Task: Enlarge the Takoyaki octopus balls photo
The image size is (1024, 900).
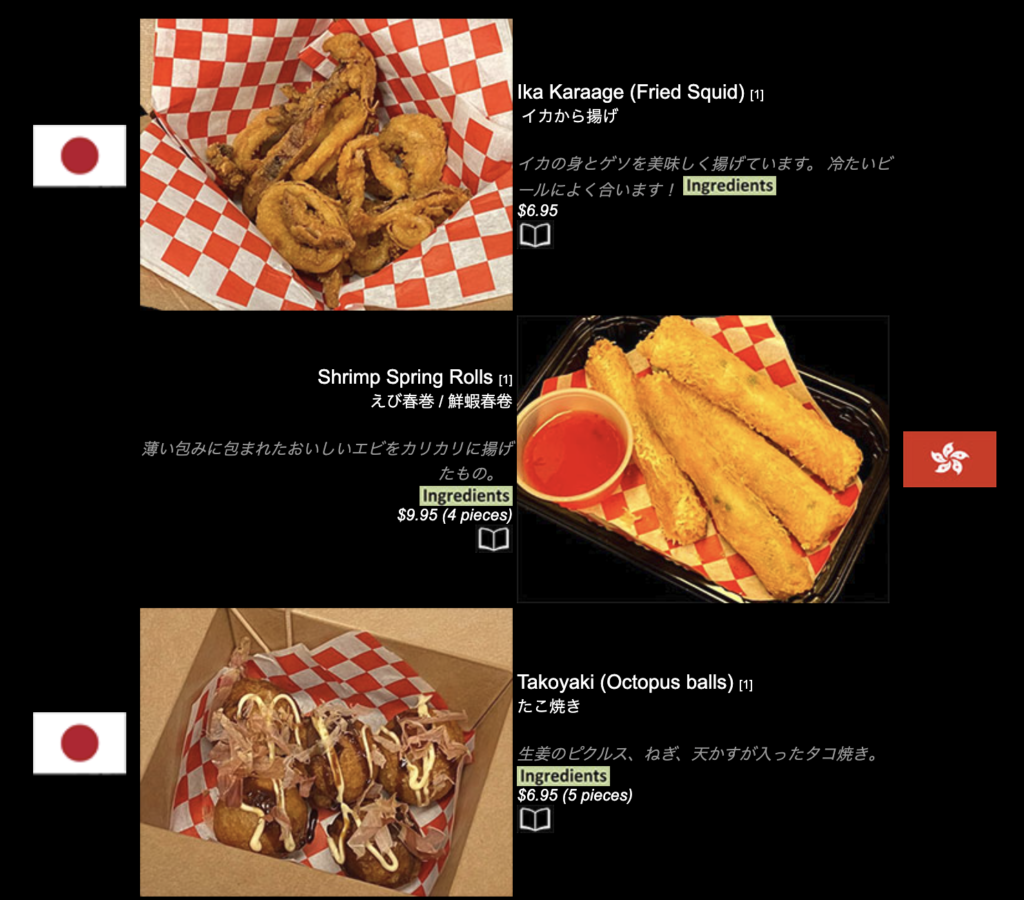Action: pyautogui.click(x=326, y=752)
